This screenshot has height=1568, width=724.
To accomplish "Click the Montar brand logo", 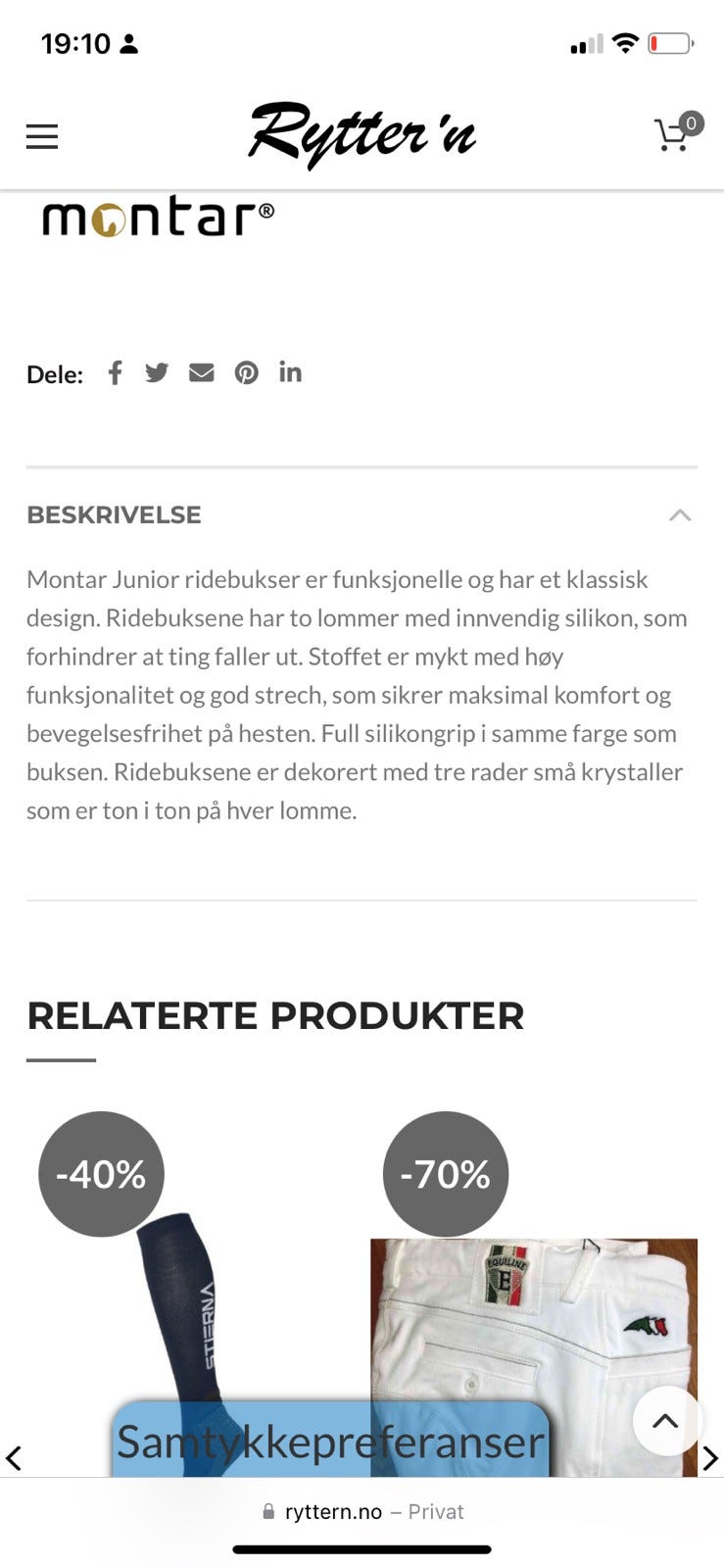I will (157, 218).
